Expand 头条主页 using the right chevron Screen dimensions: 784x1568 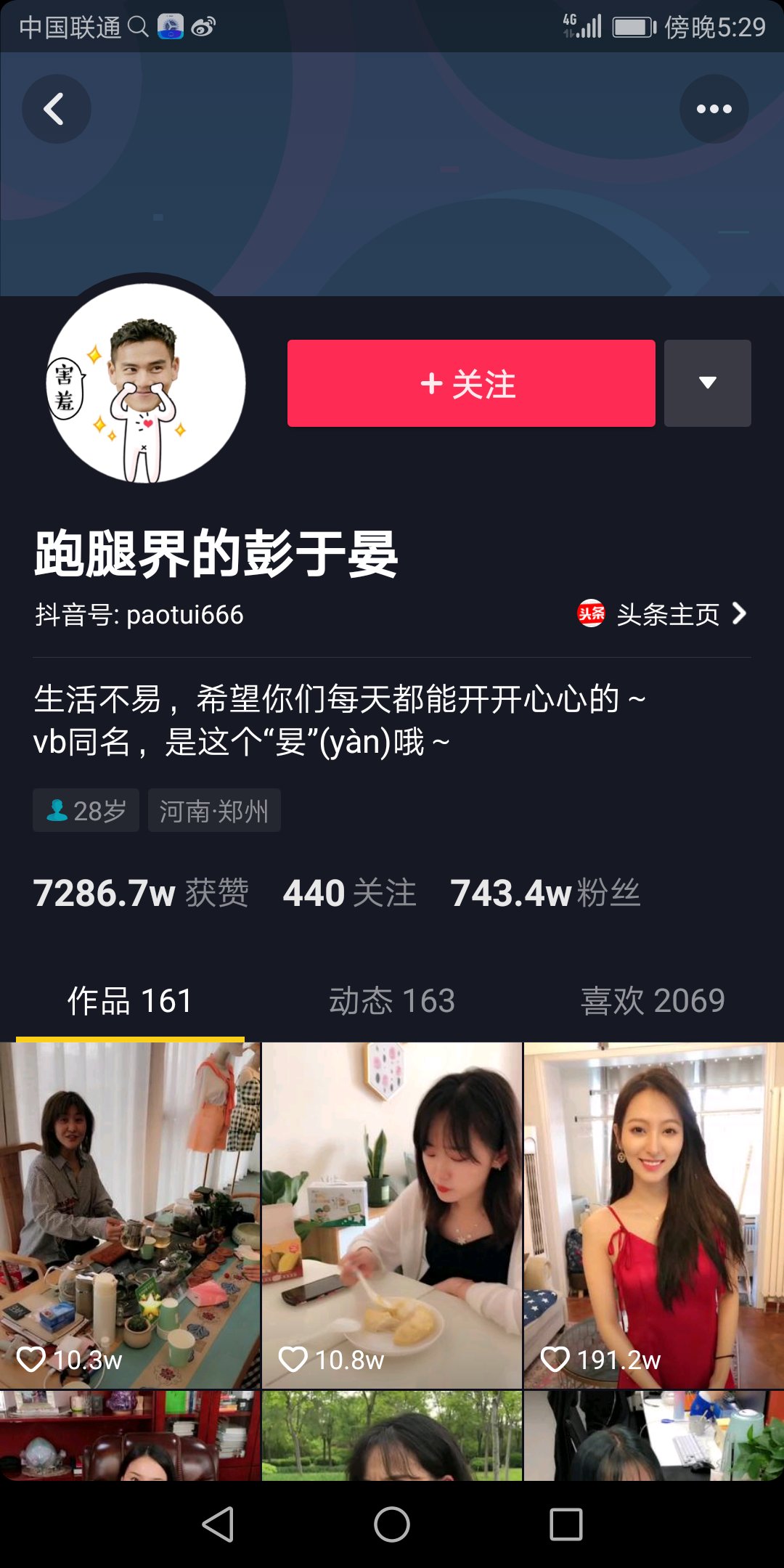click(740, 613)
